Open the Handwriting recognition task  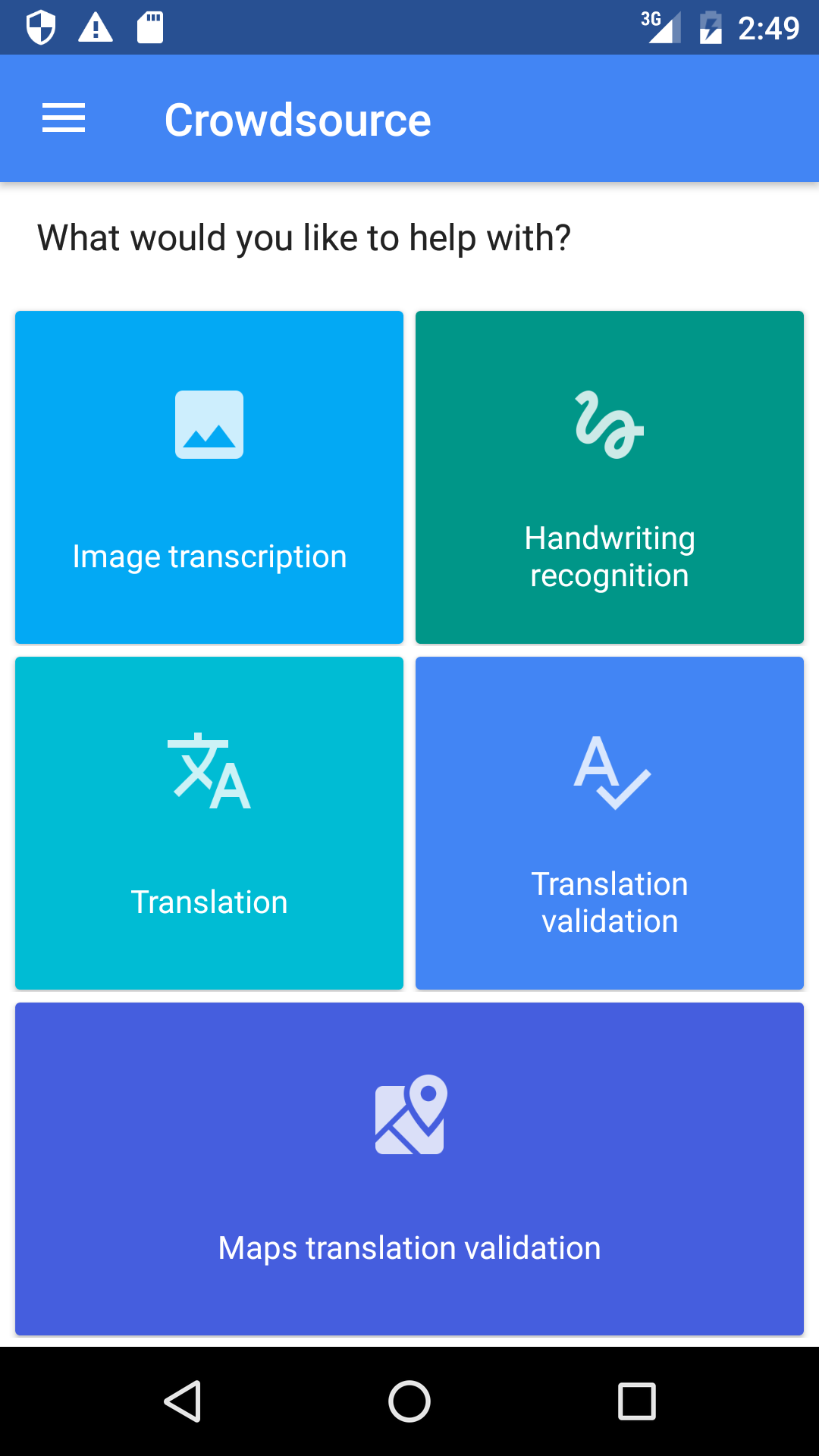click(609, 476)
